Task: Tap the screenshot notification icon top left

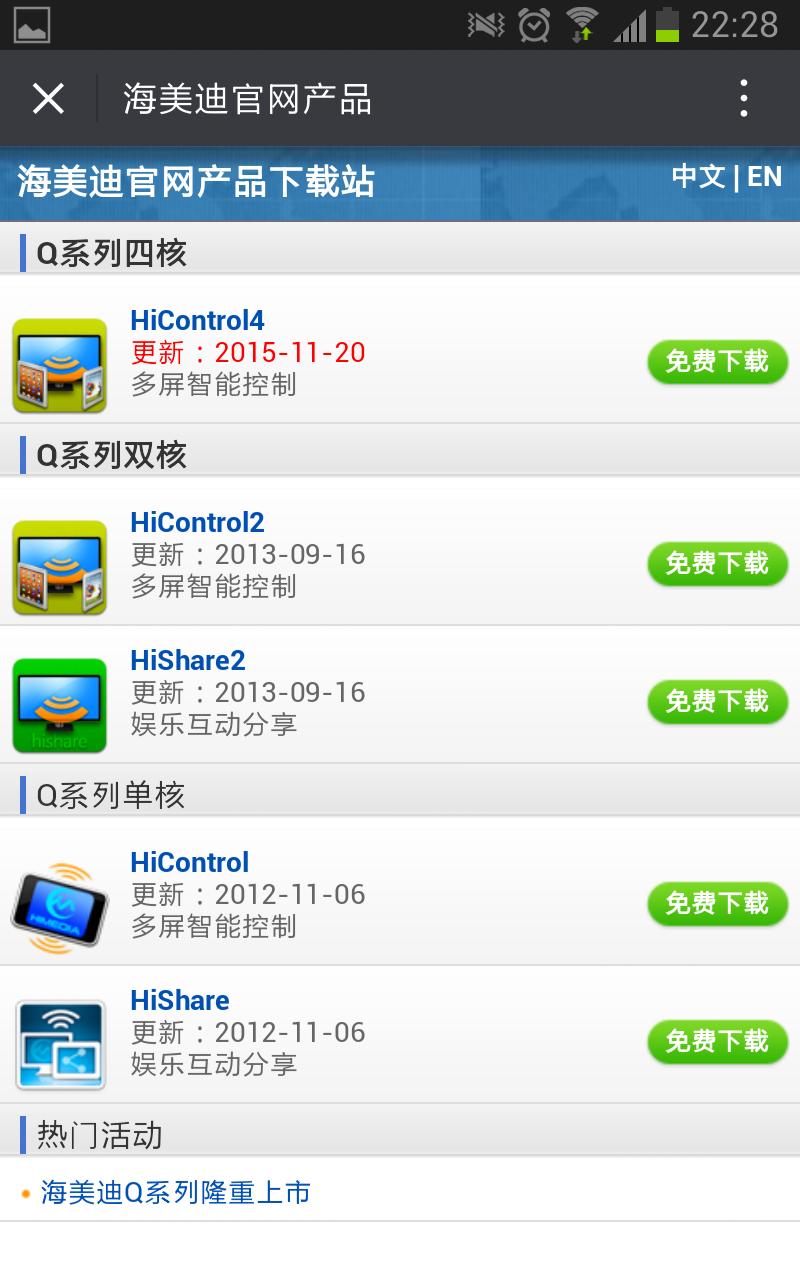Action: 33,25
